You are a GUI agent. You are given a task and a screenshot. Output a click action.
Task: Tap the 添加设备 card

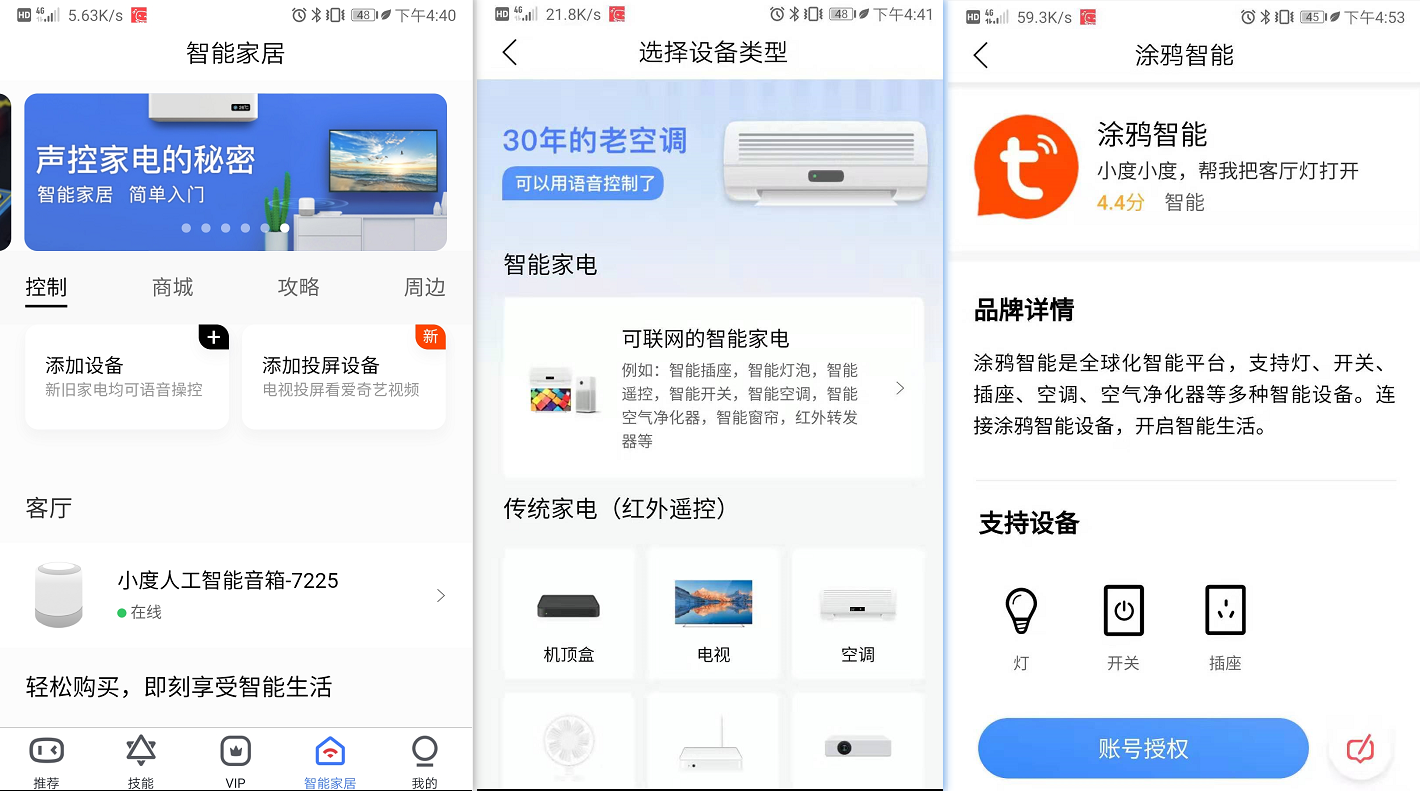click(x=127, y=377)
